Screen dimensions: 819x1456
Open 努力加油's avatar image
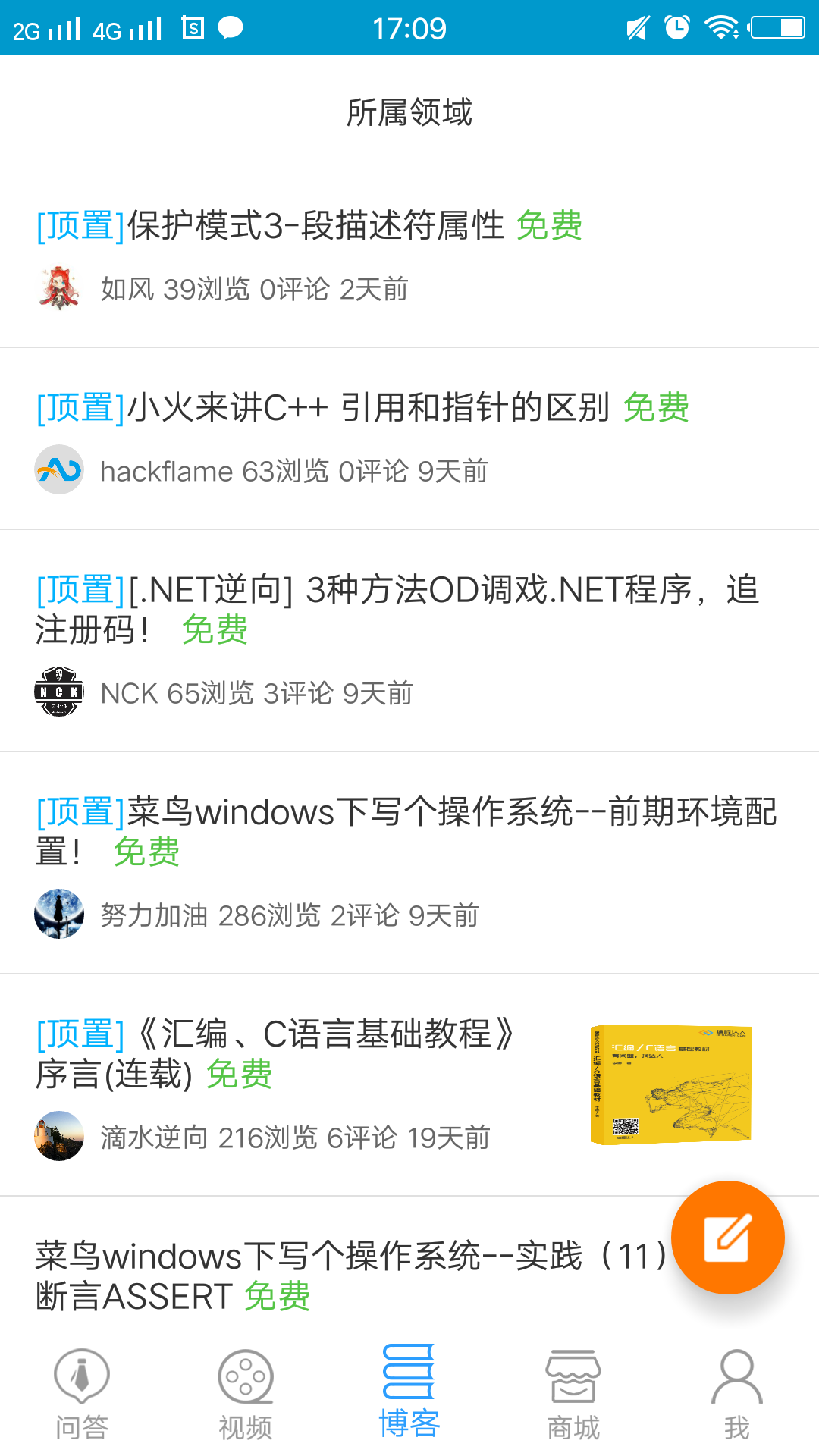coord(59,915)
